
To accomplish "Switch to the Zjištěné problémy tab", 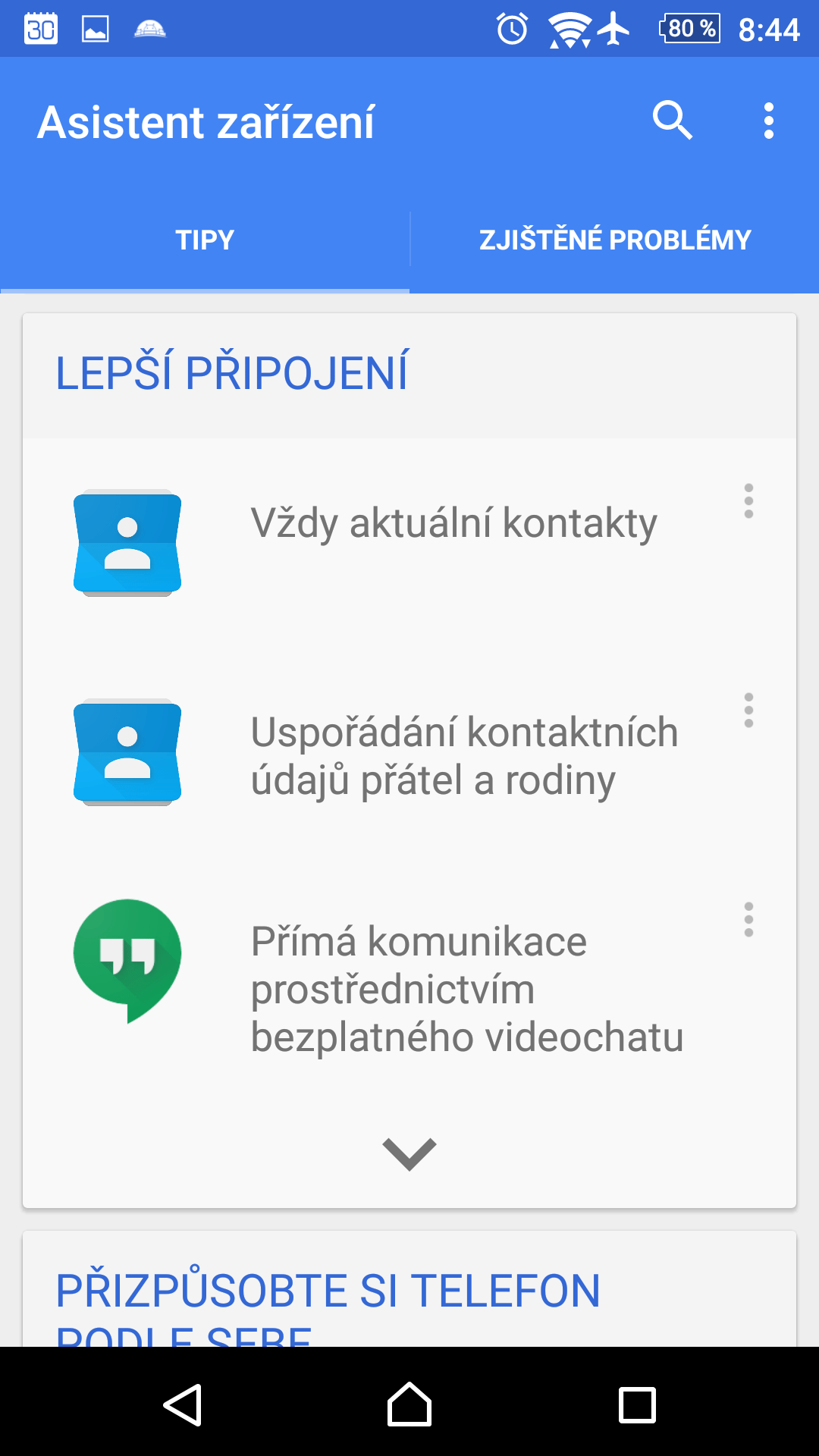I will pos(615,240).
